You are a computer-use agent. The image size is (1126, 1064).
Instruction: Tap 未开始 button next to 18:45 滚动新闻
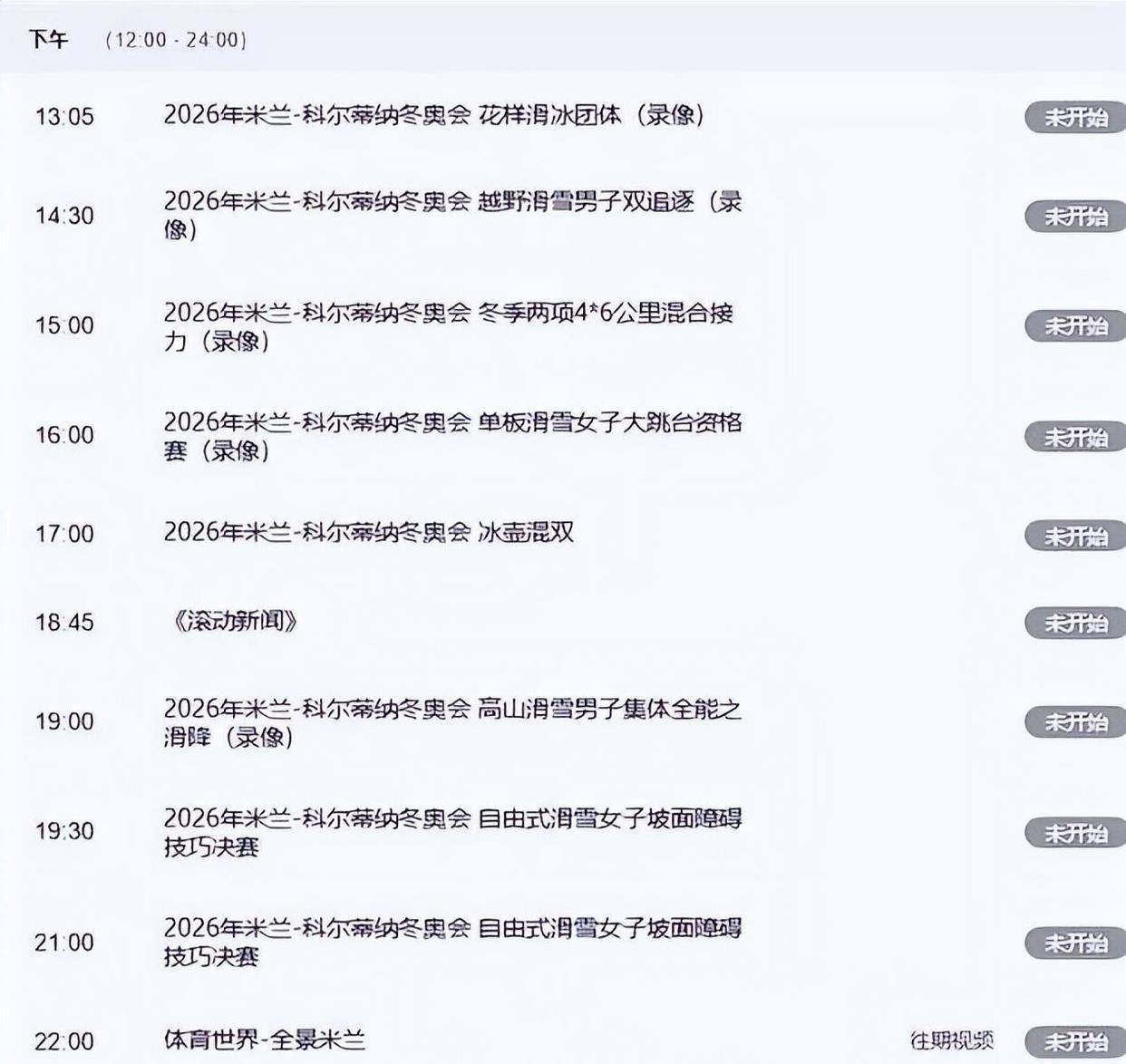1075,623
